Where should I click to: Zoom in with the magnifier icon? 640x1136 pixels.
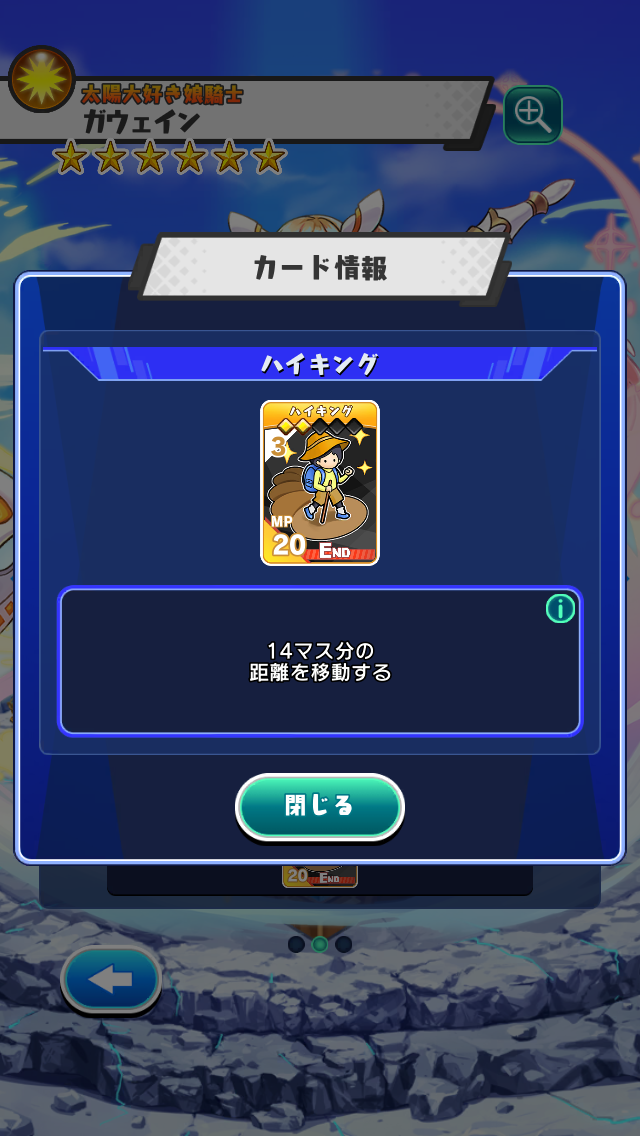tap(532, 115)
